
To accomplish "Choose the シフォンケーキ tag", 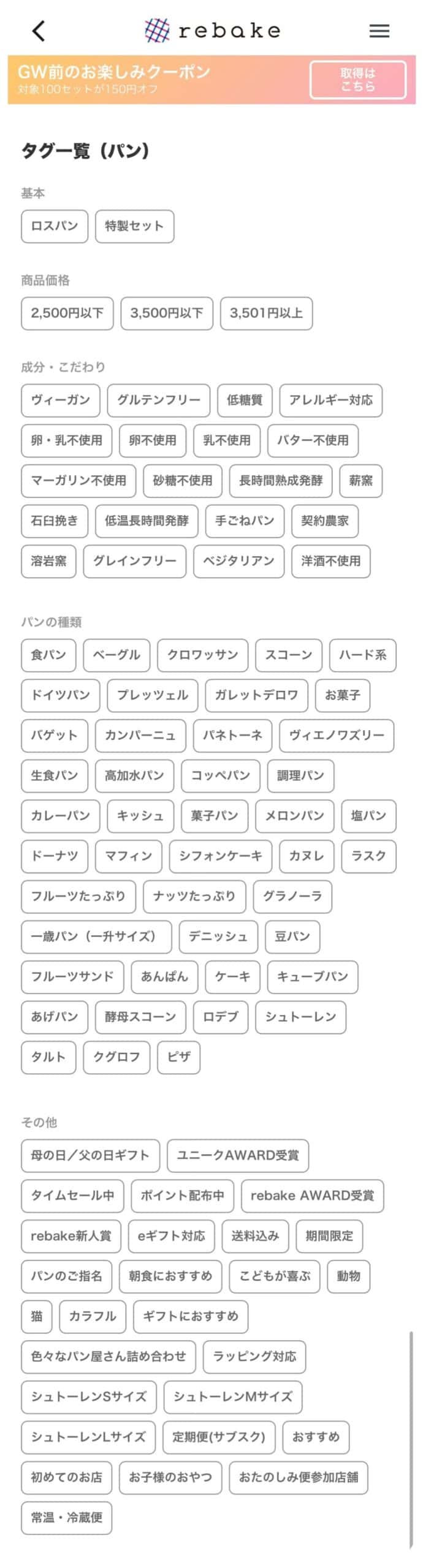I will pyautogui.click(x=220, y=856).
